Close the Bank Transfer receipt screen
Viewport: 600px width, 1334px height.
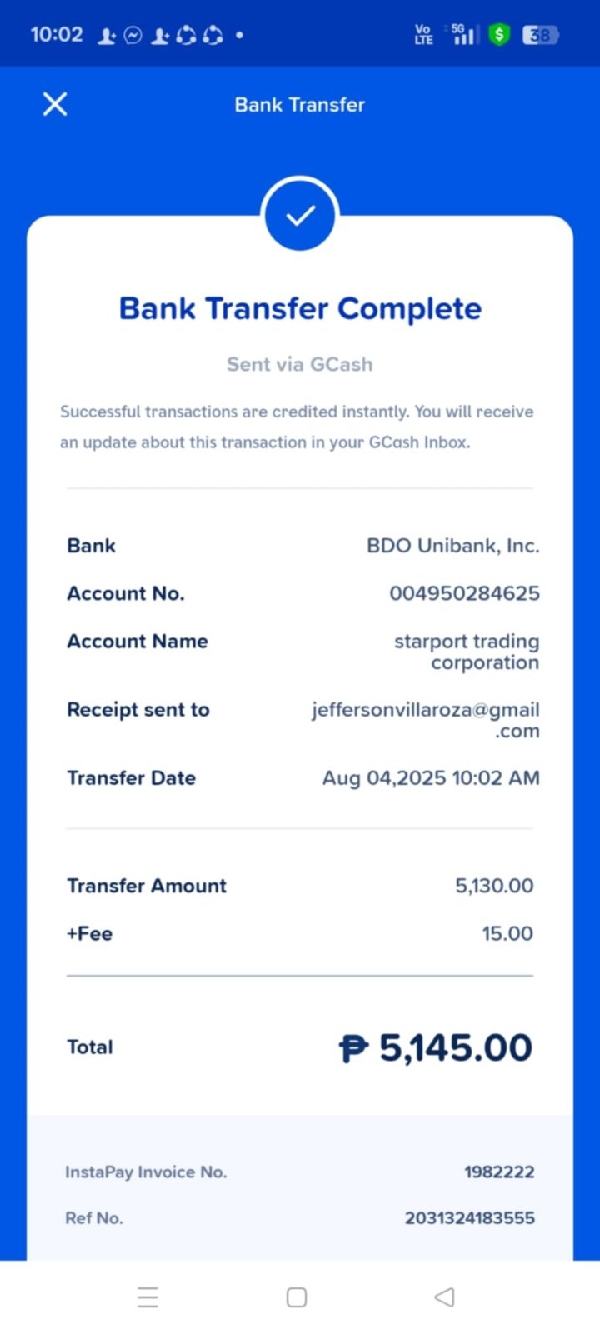click(x=55, y=104)
